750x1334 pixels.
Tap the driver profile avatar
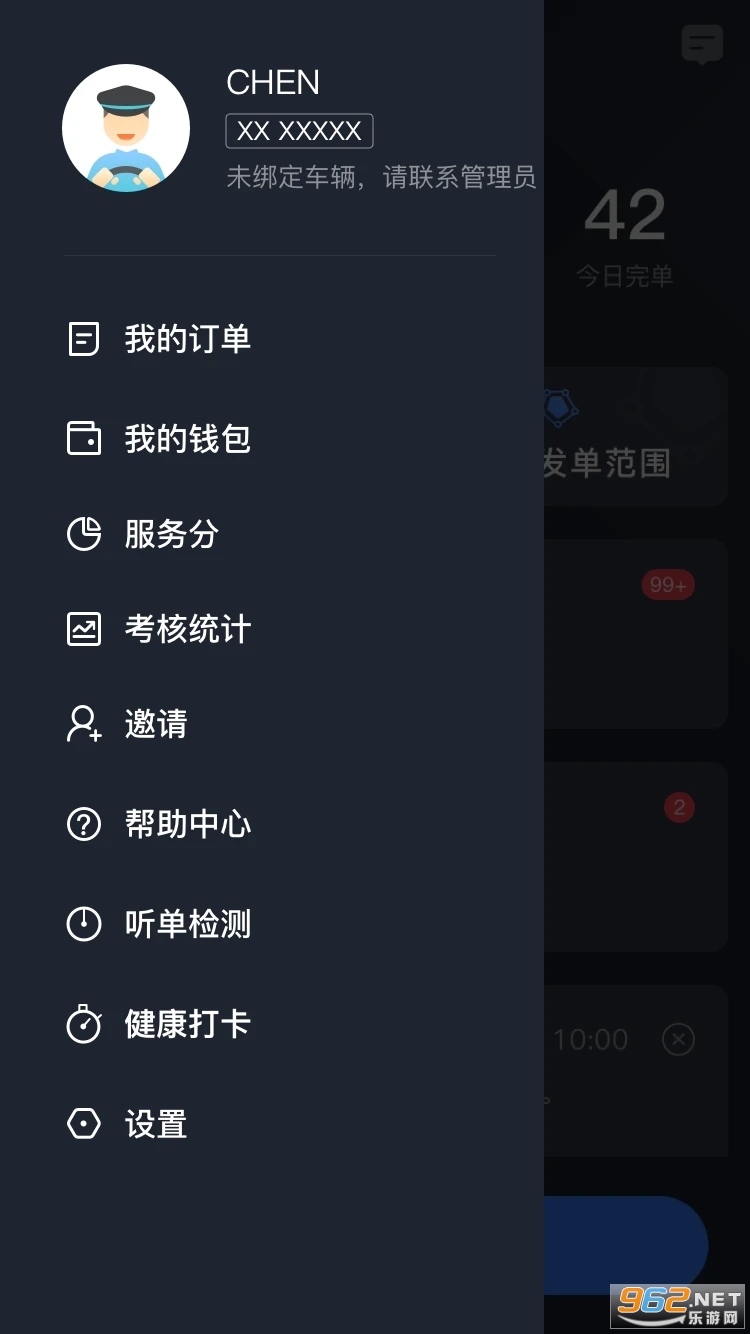point(126,128)
